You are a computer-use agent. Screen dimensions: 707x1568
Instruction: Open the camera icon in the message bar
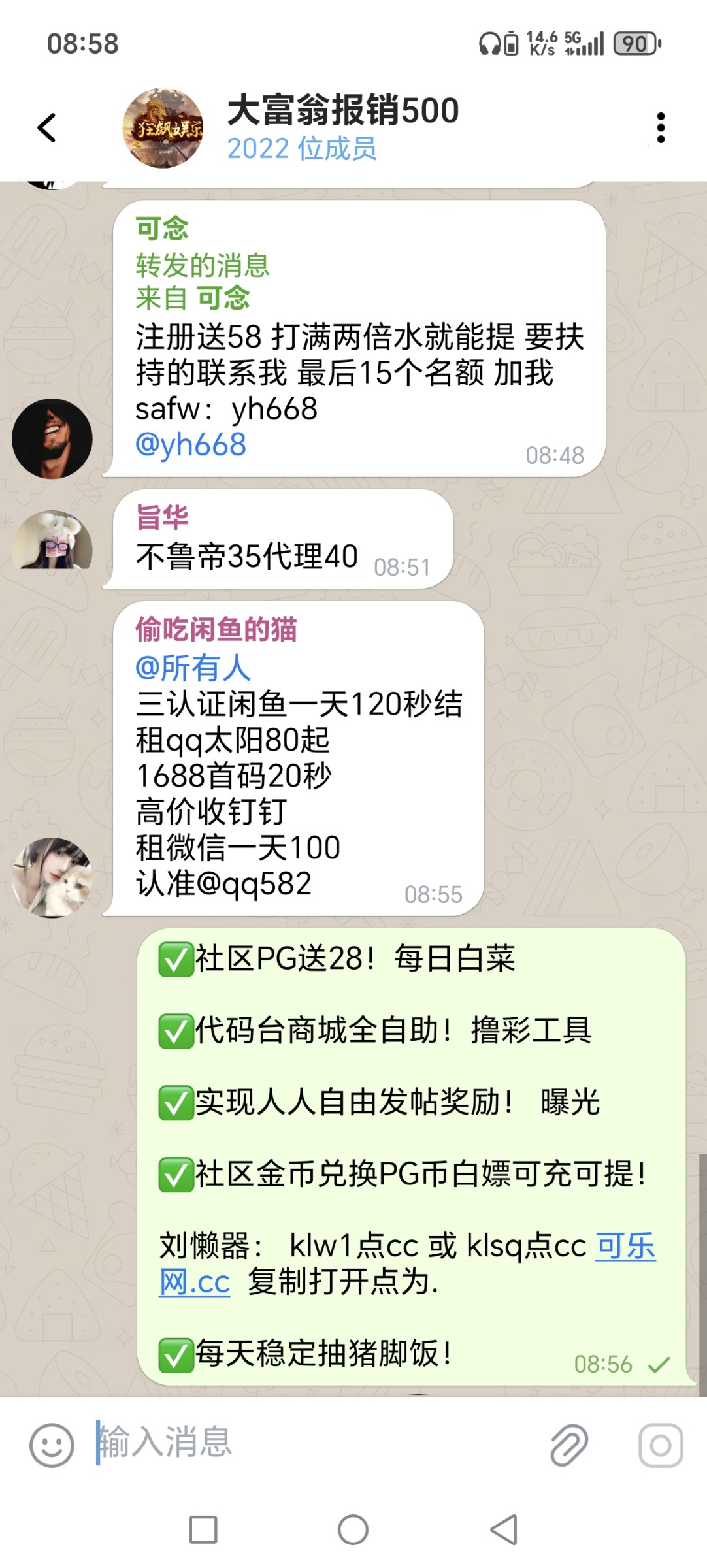click(661, 1445)
